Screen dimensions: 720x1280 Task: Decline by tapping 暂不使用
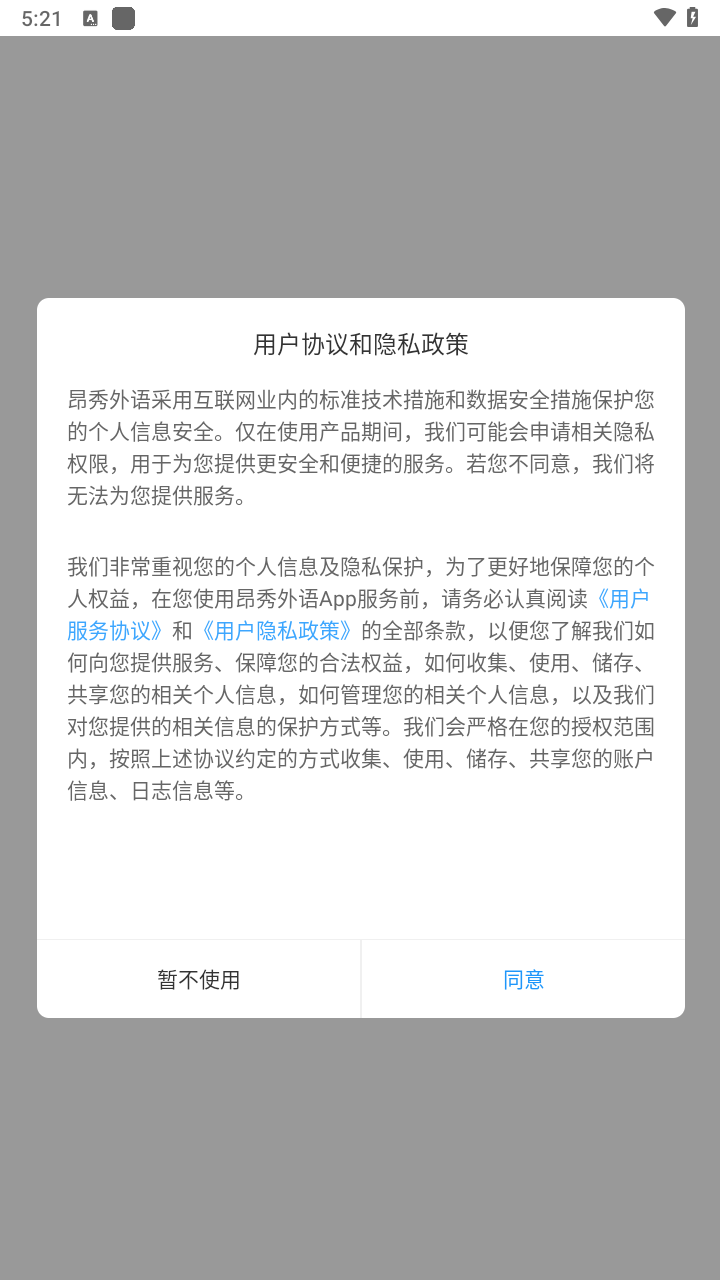pos(199,980)
